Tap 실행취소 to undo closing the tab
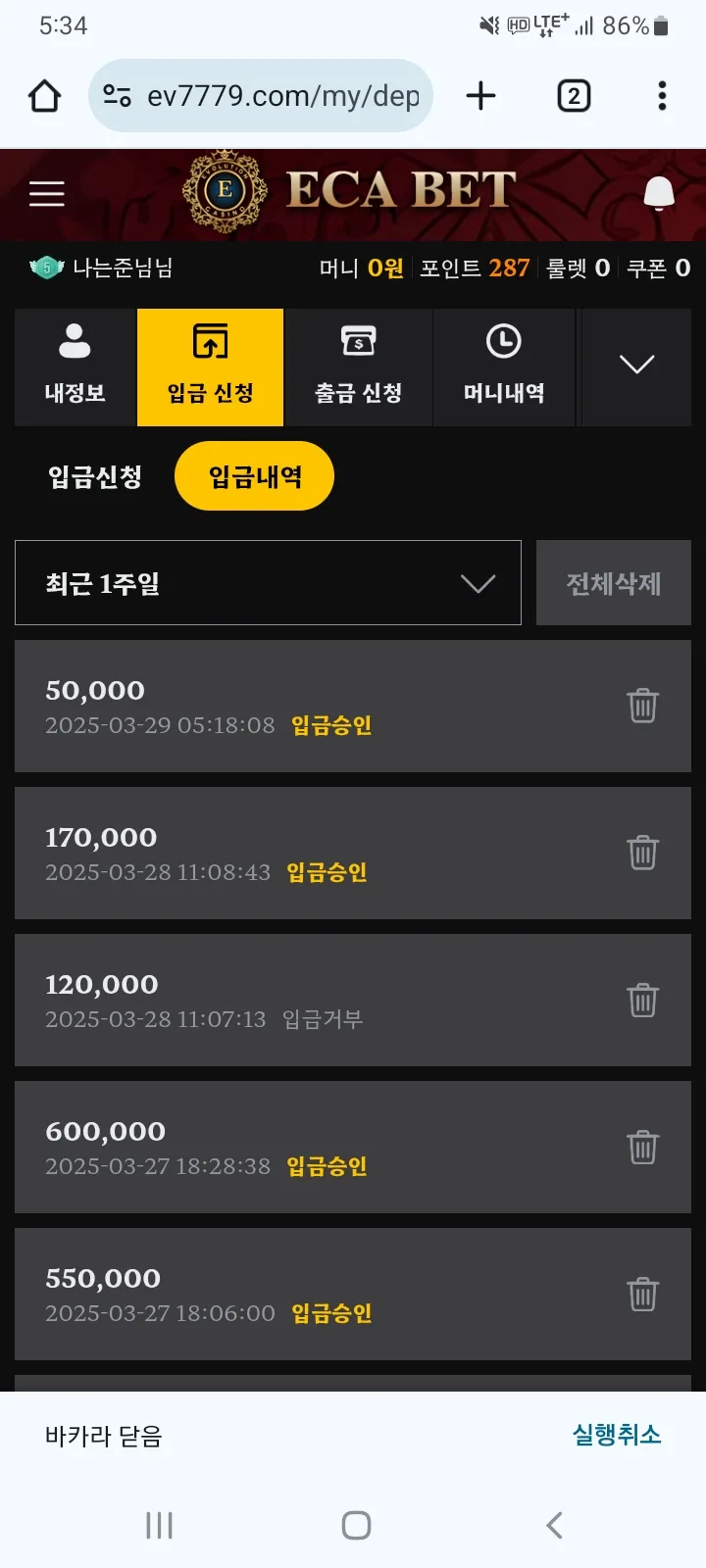 (617, 1436)
